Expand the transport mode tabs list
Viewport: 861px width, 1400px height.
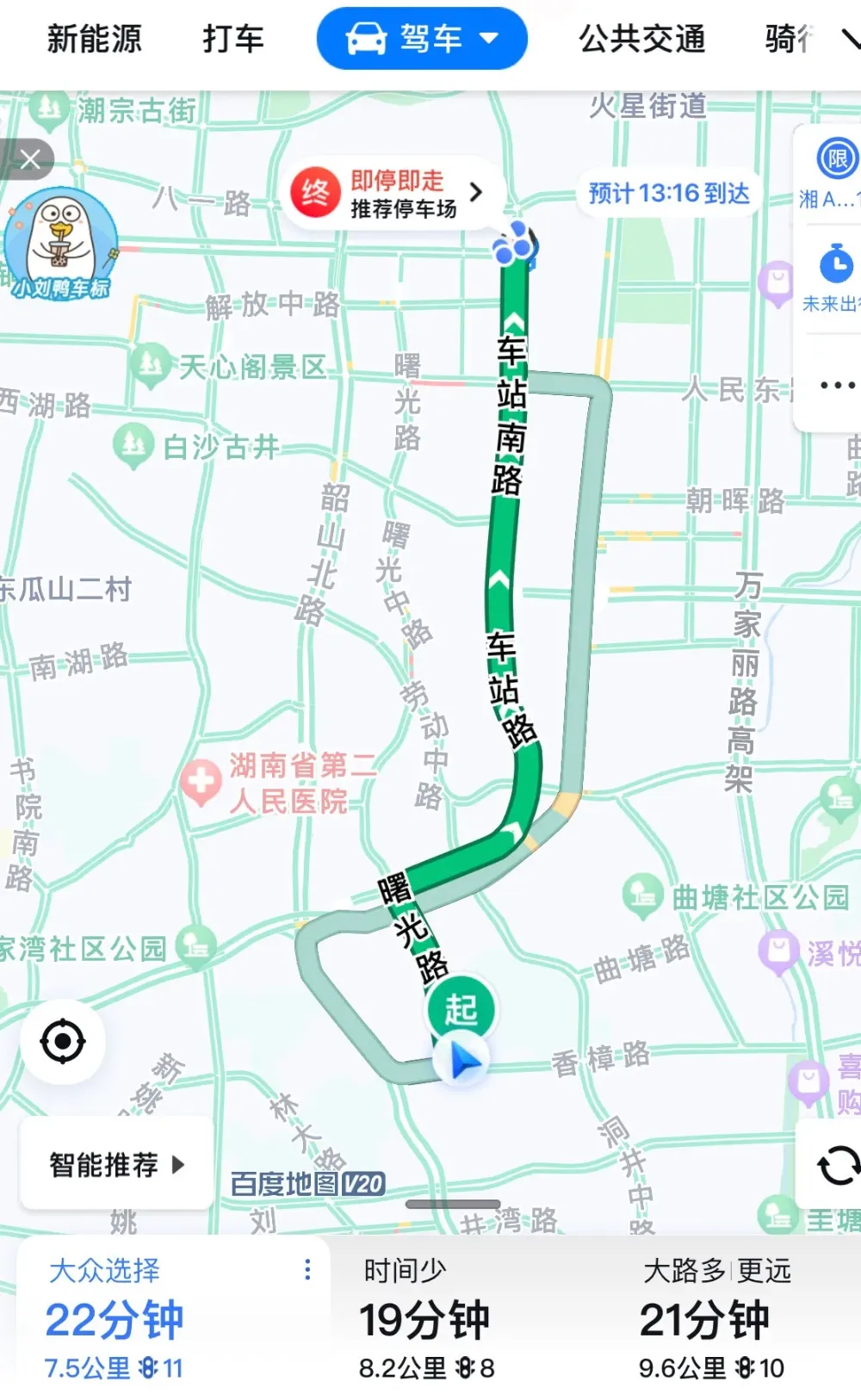click(848, 39)
